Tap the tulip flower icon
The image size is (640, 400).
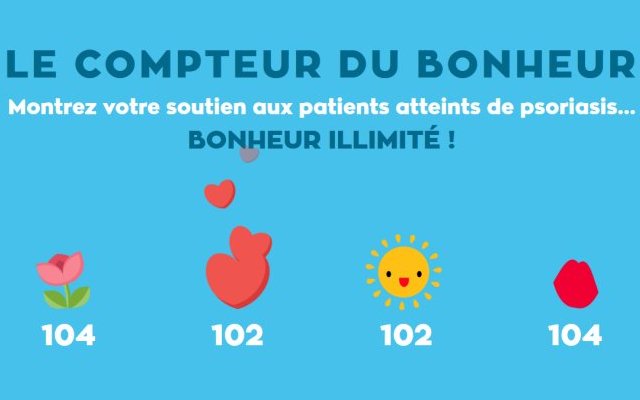point(65,279)
